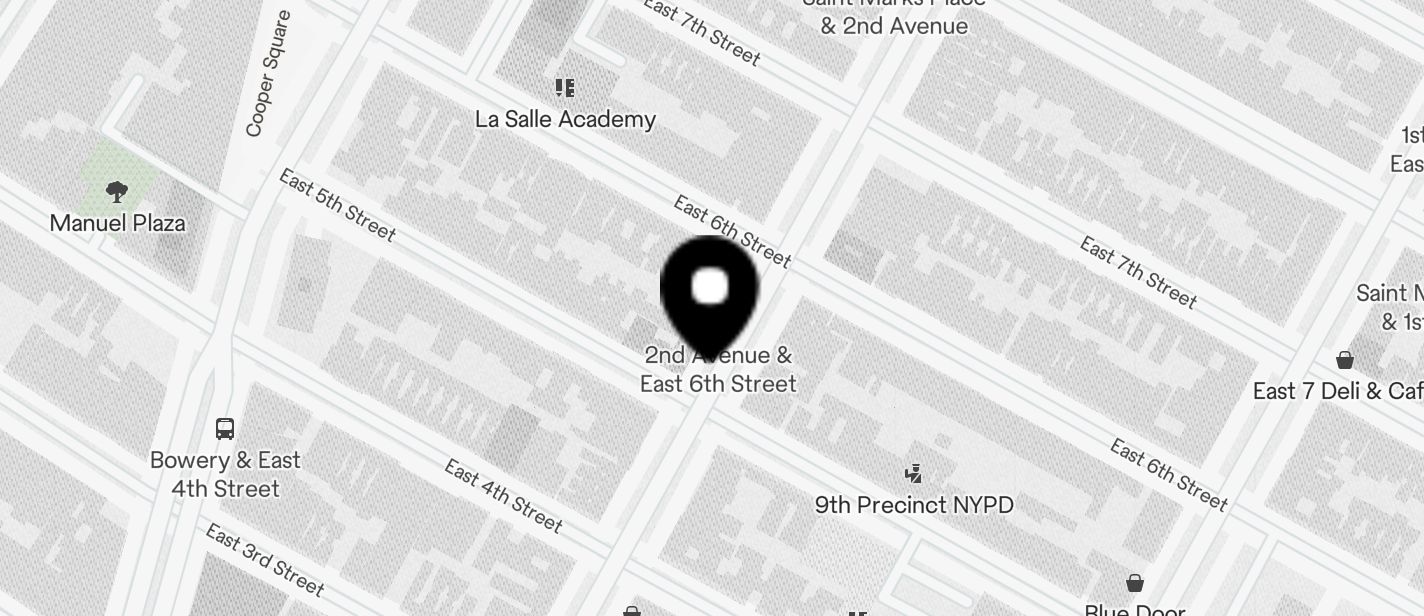Select the La Salle Academy map marker
This screenshot has height=616, width=1424.
click(x=565, y=89)
